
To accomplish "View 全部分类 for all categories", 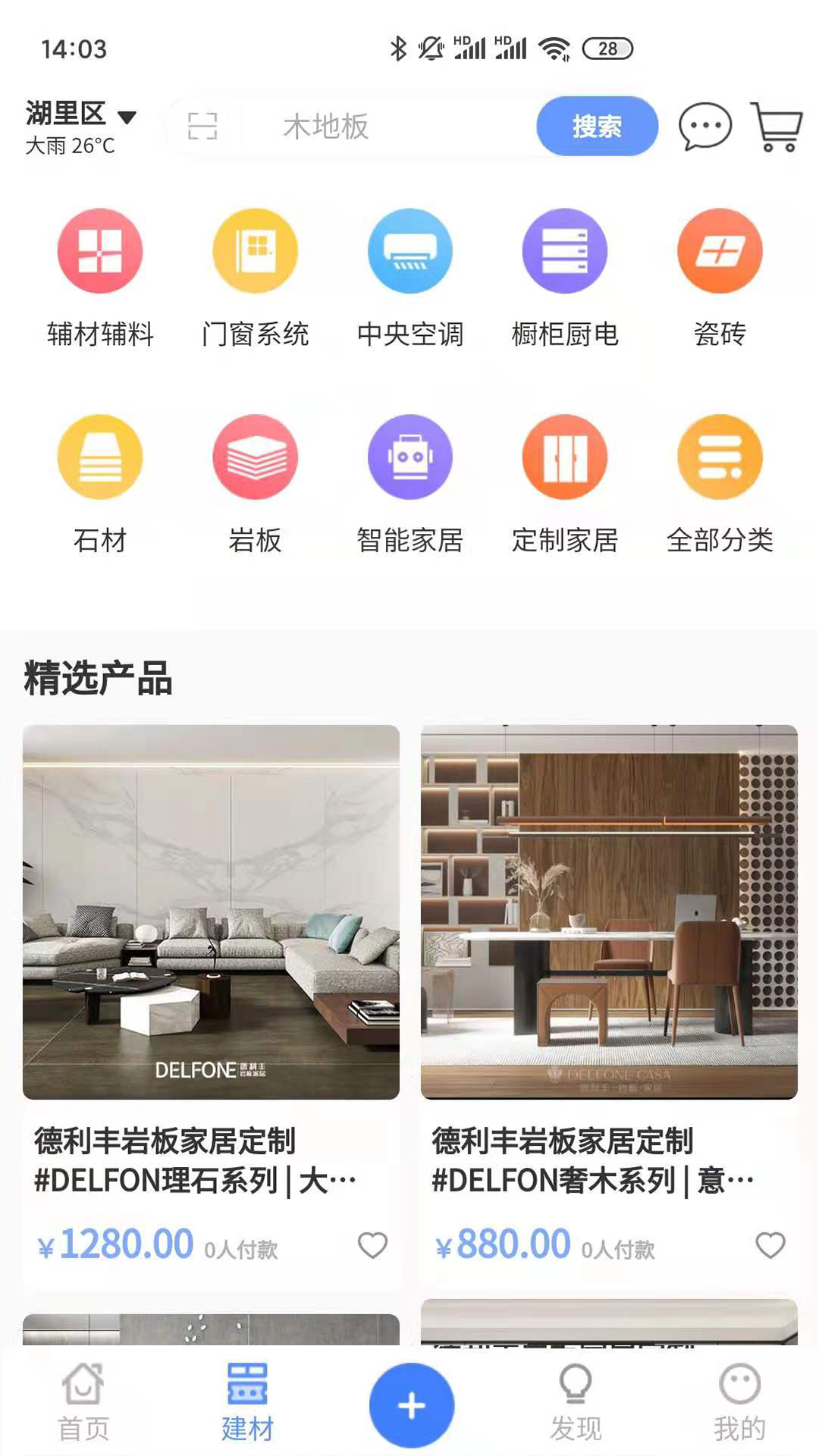I will pos(720,458).
